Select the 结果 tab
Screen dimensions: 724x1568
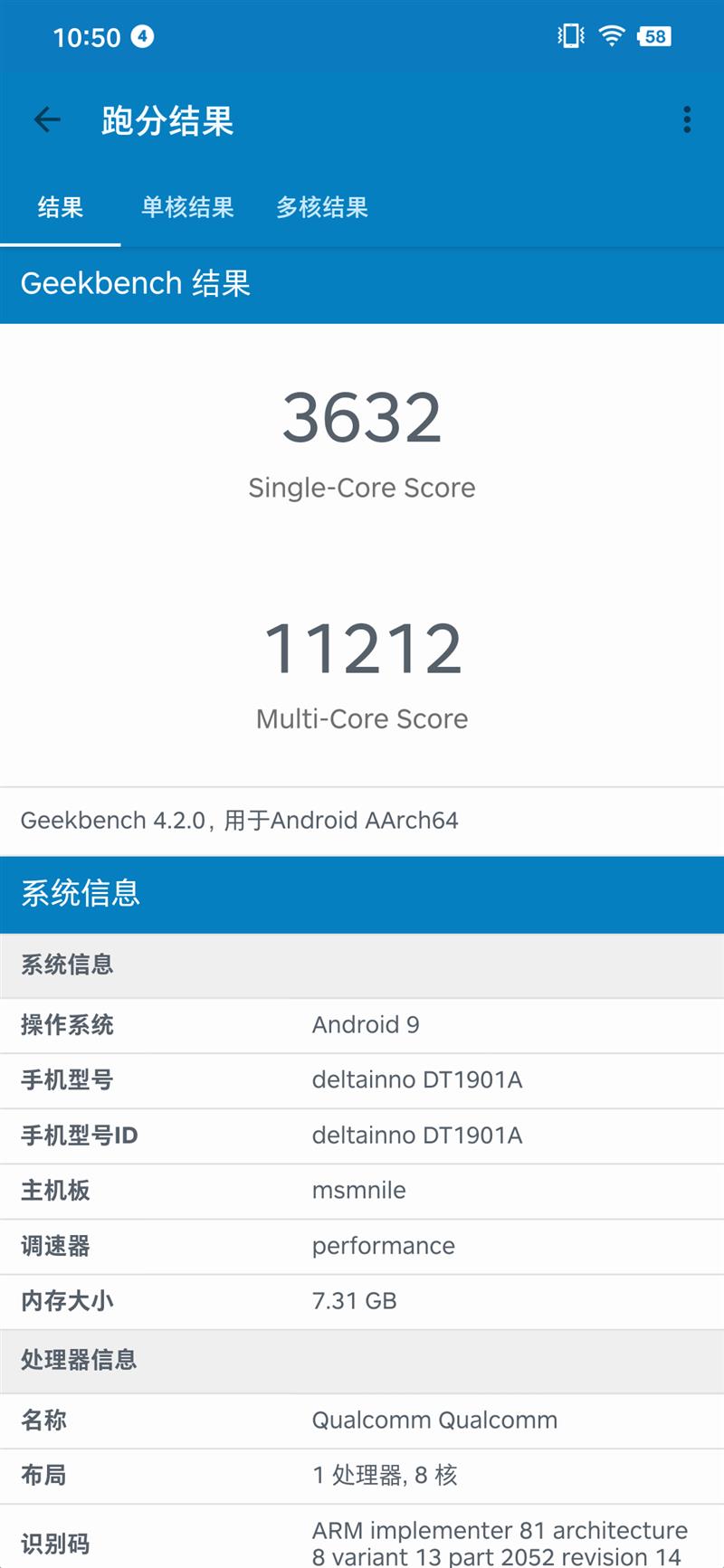(60, 208)
